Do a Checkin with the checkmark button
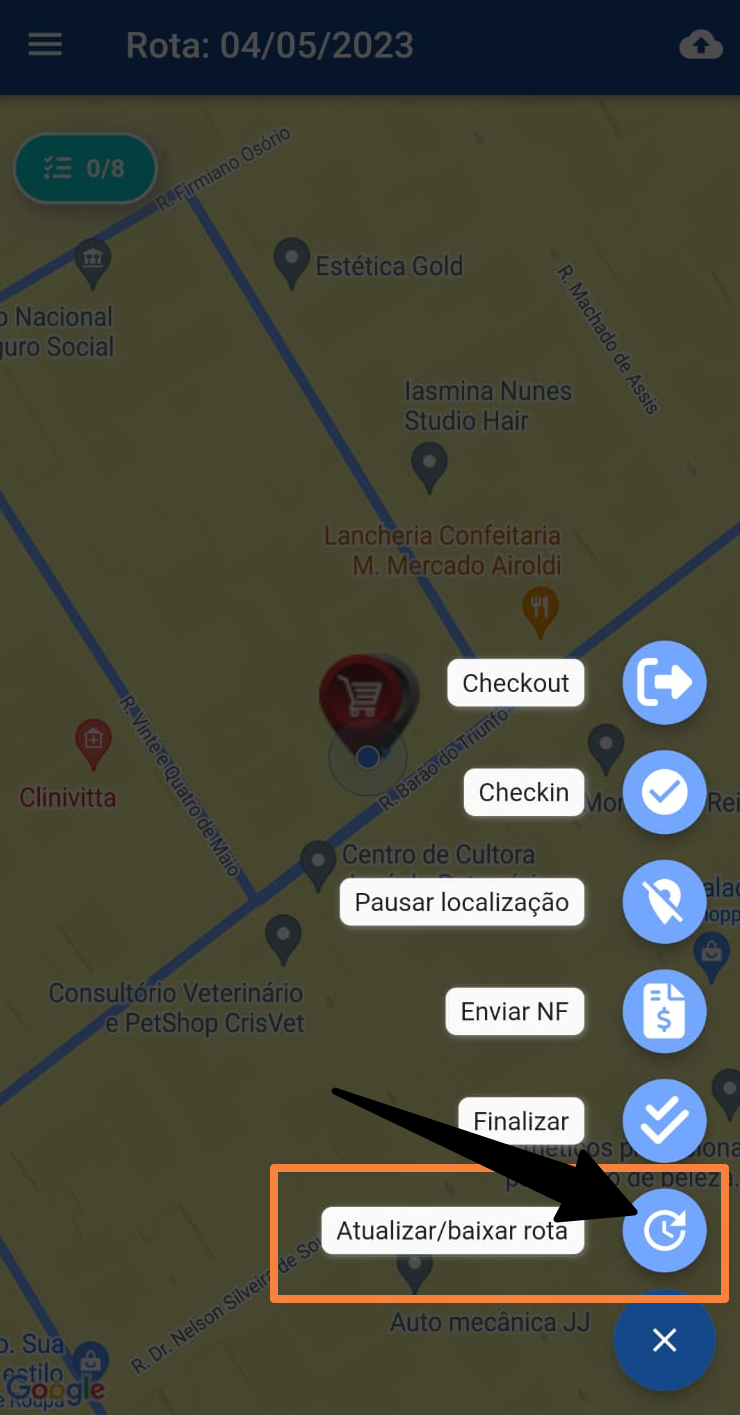 [664, 793]
